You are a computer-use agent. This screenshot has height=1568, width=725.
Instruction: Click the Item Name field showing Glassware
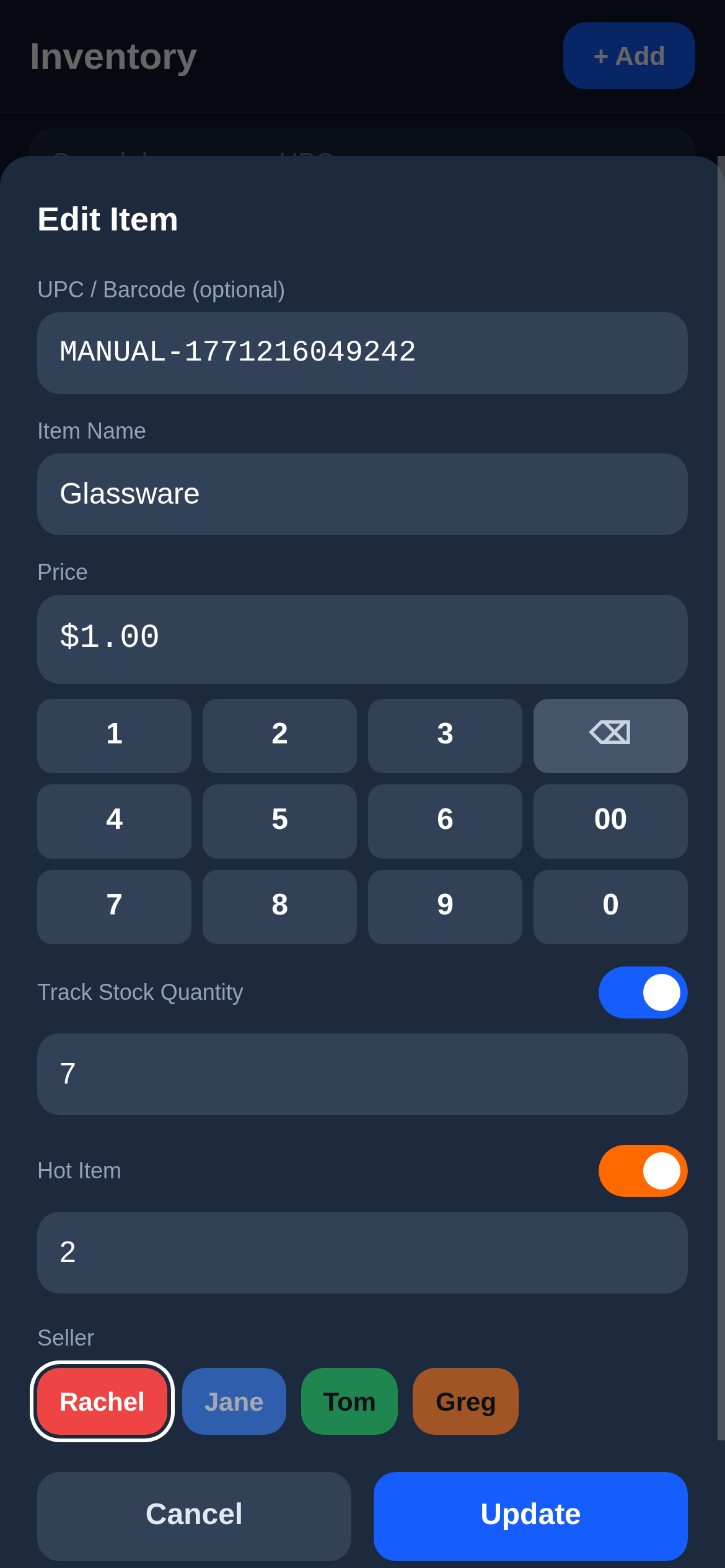(x=362, y=494)
